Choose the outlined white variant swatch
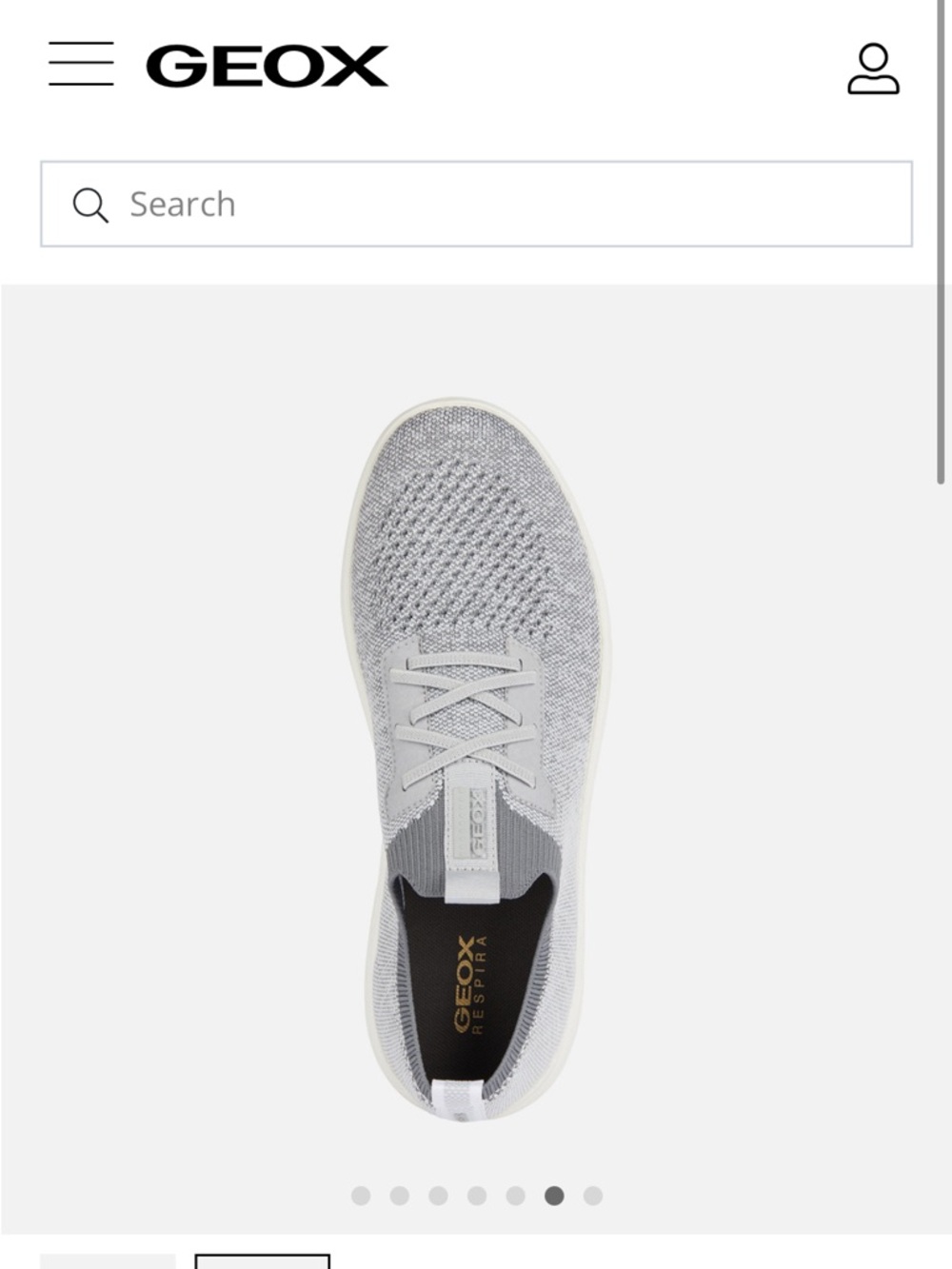The width and height of the screenshot is (952, 1269). (x=264, y=1263)
